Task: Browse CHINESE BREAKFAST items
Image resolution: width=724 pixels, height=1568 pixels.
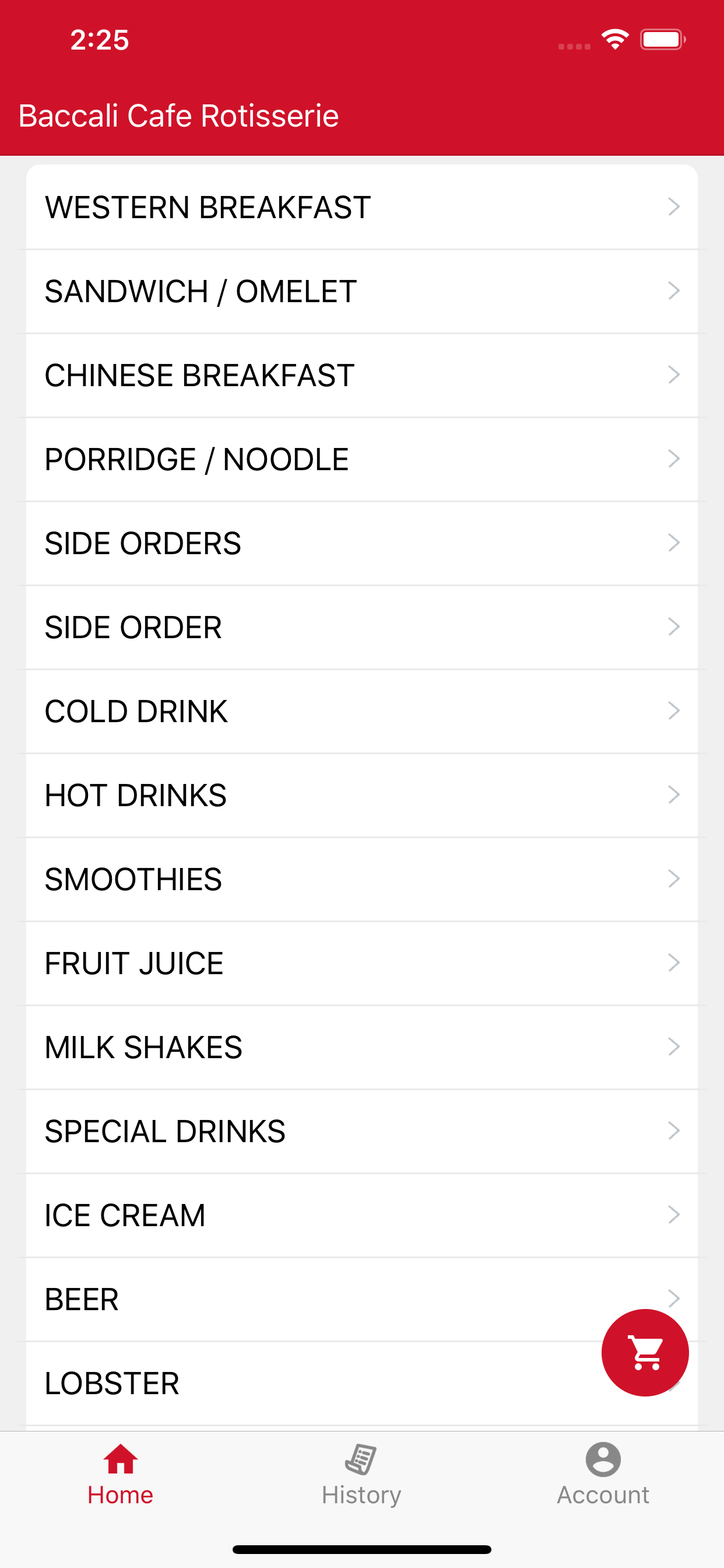Action: click(x=362, y=375)
